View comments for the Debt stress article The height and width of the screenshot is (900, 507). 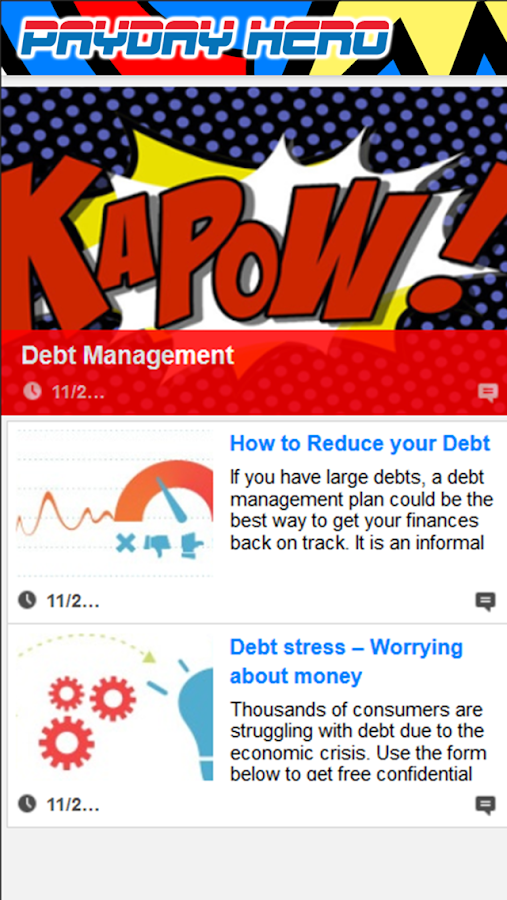tap(485, 805)
